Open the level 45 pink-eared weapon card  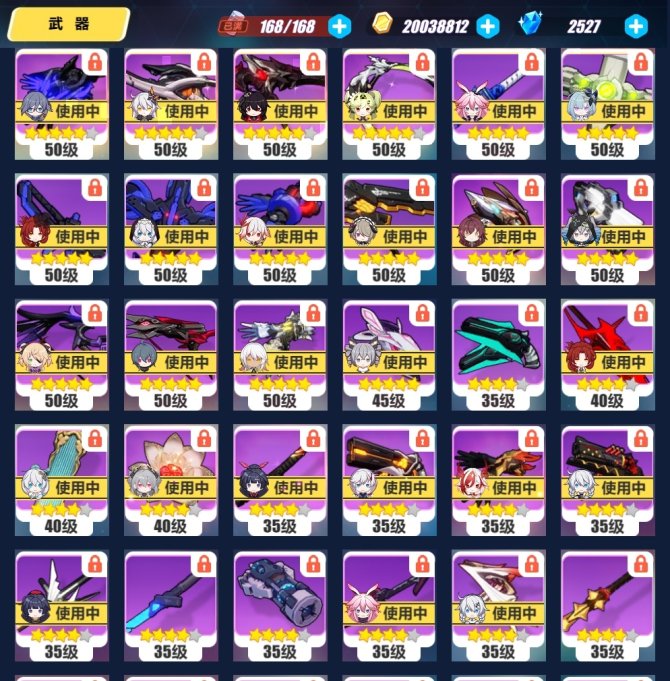click(389, 354)
